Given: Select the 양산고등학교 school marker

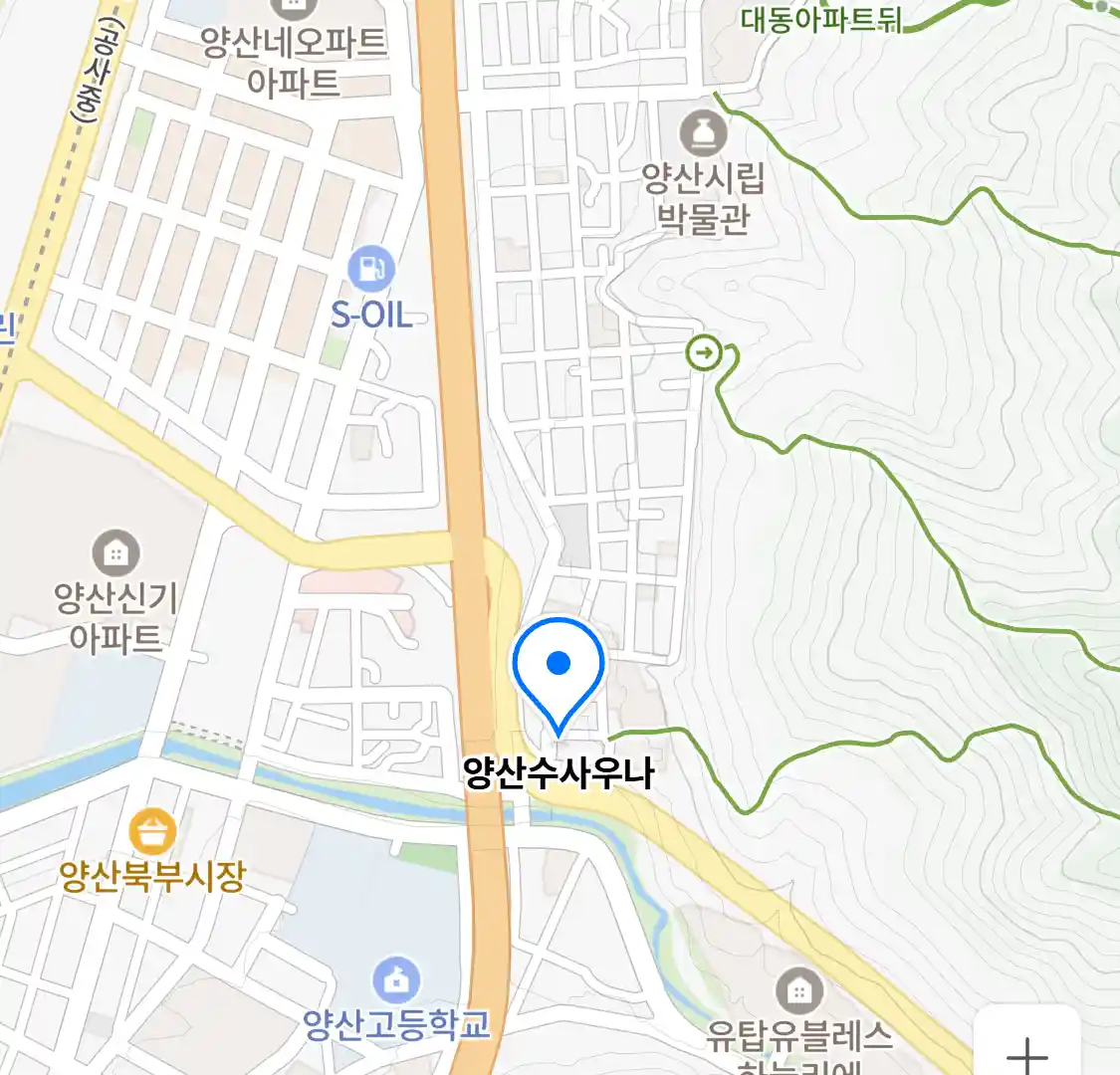Looking at the screenshot, I should click(x=397, y=981).
